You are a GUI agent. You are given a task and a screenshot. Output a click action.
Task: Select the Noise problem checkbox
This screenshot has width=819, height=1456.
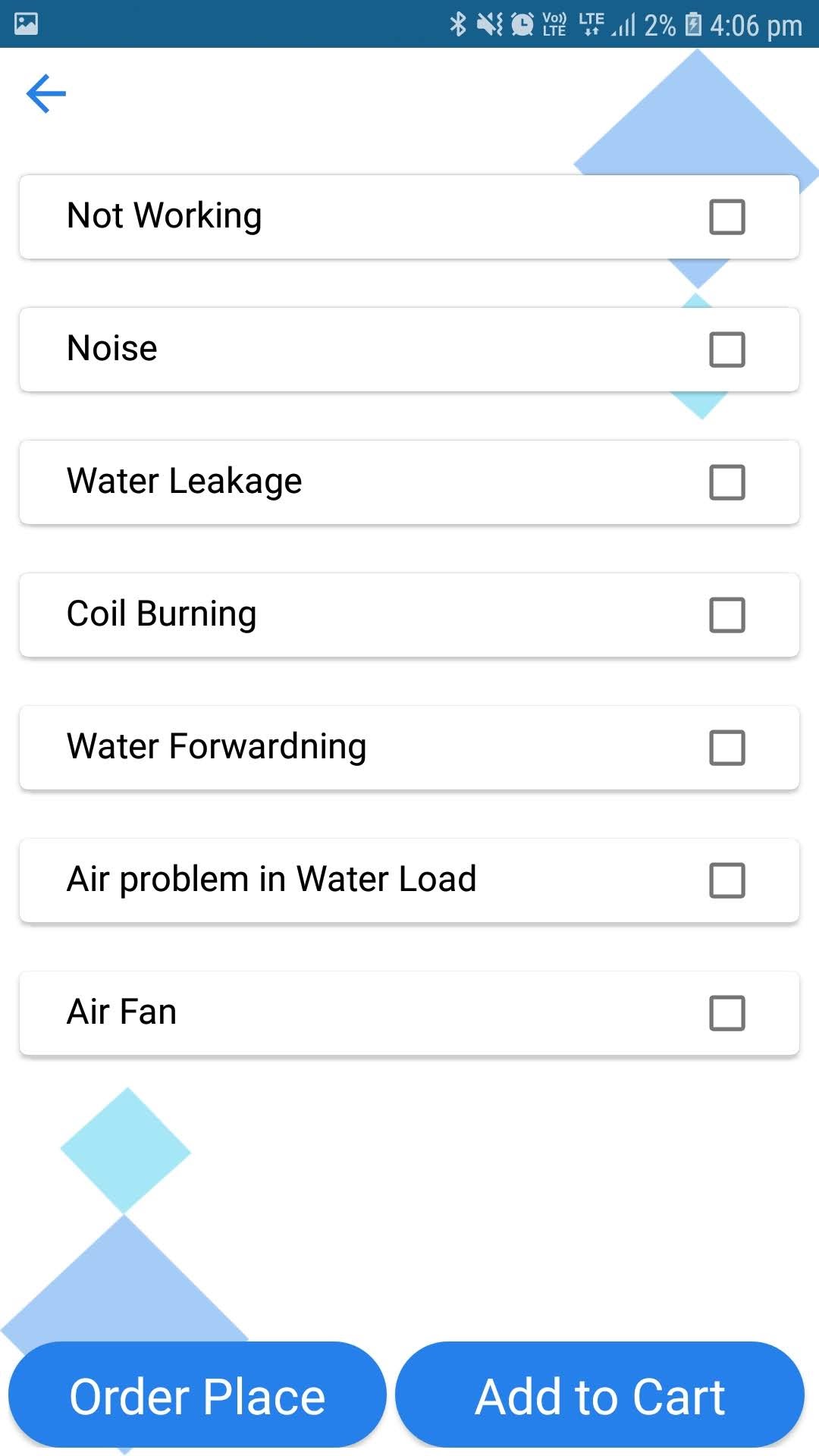point(726,350)
